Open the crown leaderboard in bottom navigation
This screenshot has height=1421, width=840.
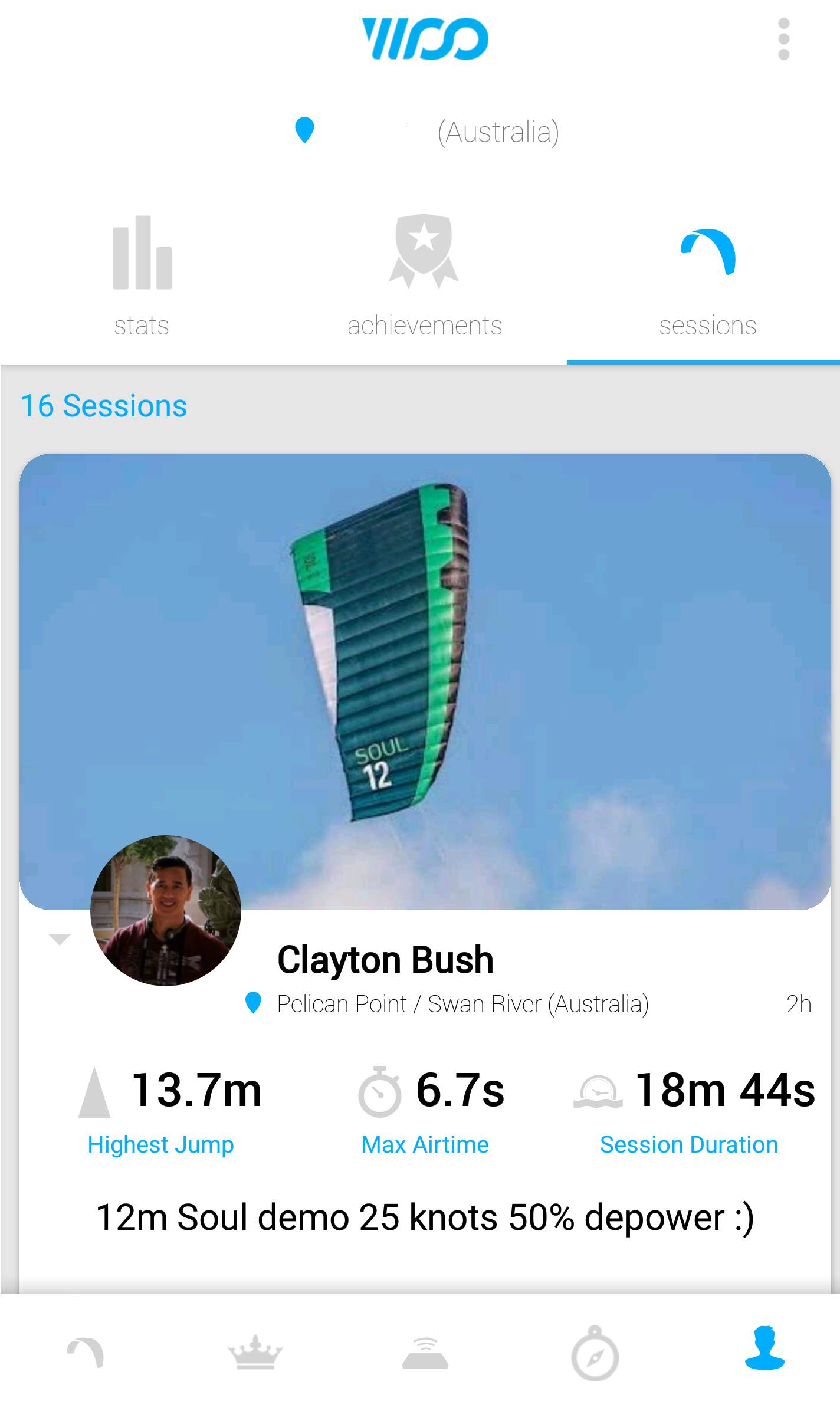(x=255, y=1353)
